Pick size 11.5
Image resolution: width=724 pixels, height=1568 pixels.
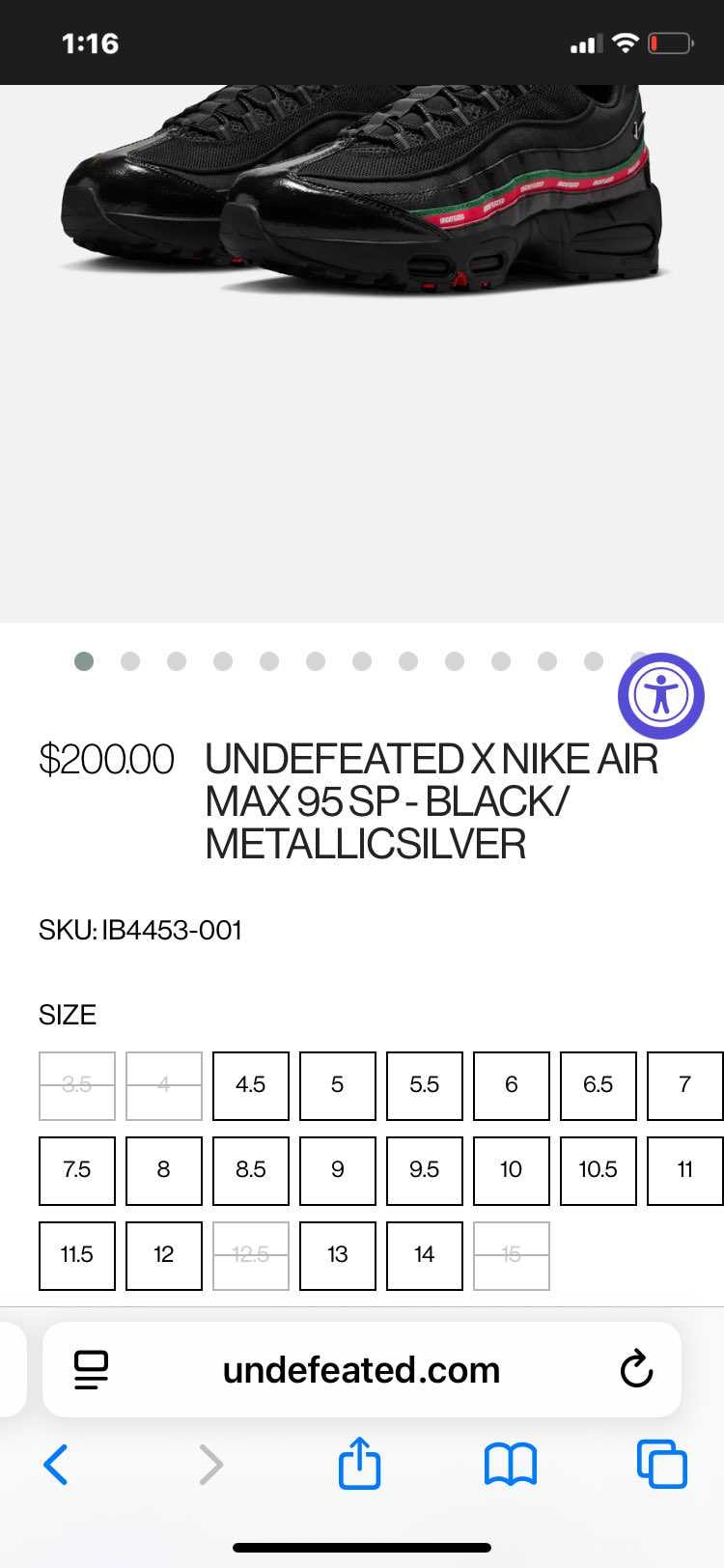pyautogui.click(x=77, y=1255)
